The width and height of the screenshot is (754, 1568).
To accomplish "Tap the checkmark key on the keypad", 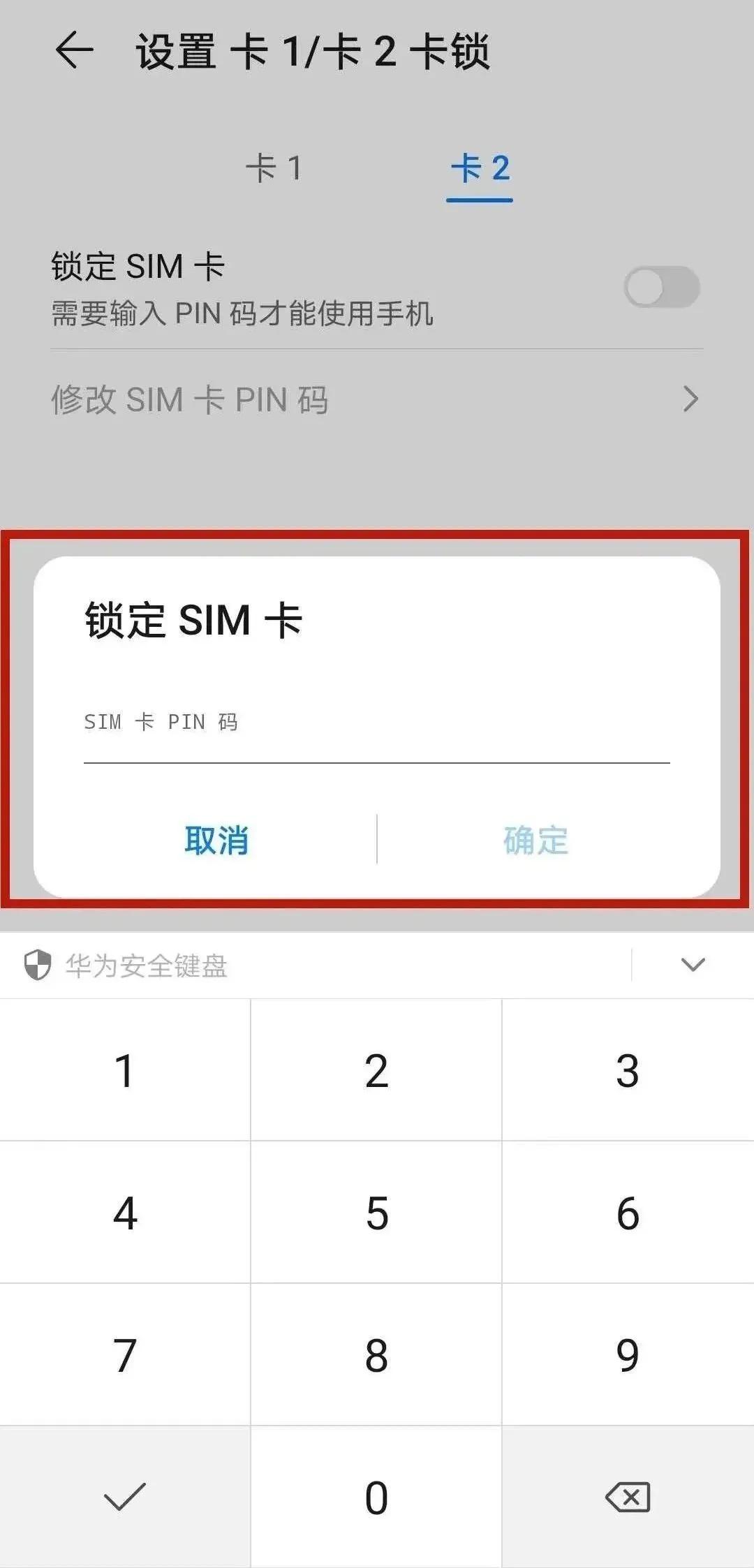I will tap(124, 1496).
